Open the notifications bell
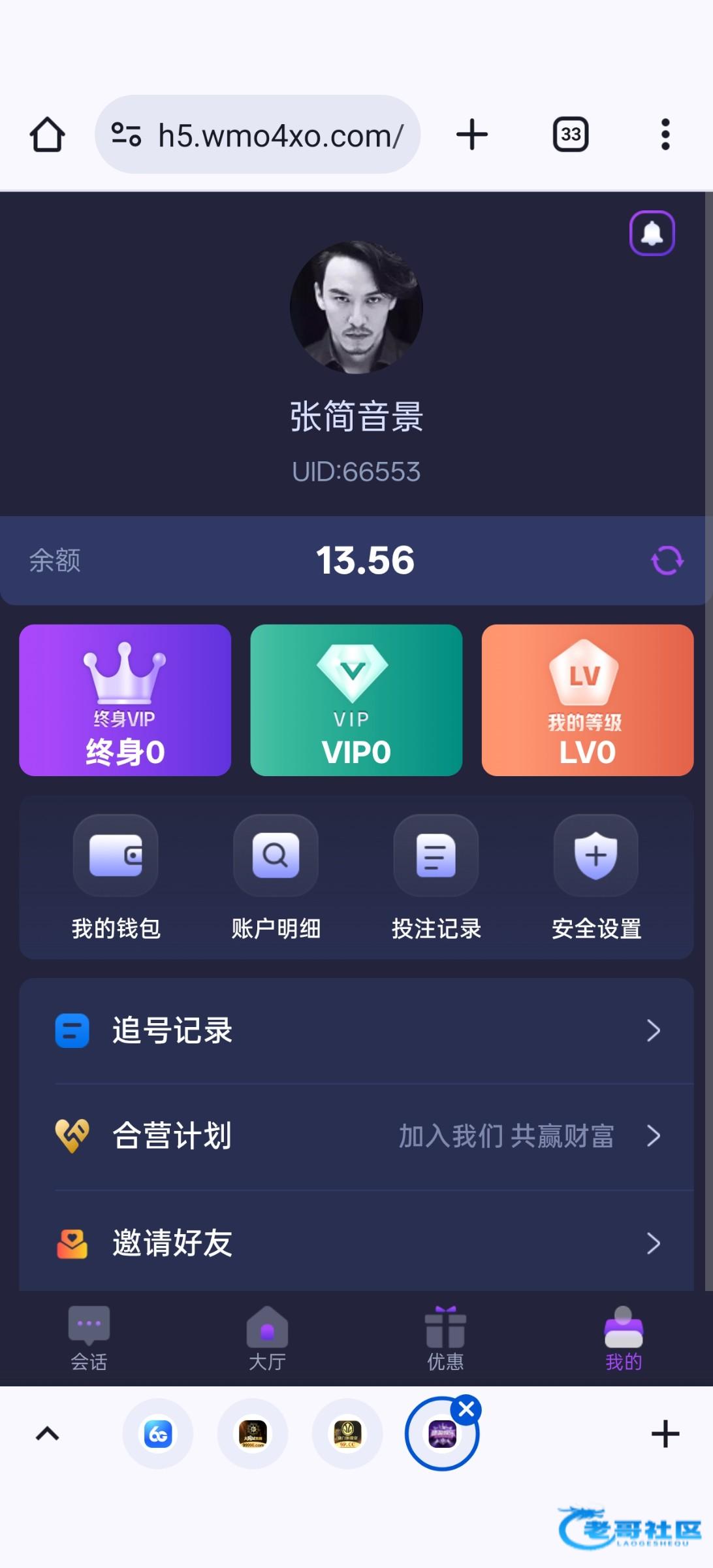713x1568 pixels. pyautogui.click(x=652, y=233)
